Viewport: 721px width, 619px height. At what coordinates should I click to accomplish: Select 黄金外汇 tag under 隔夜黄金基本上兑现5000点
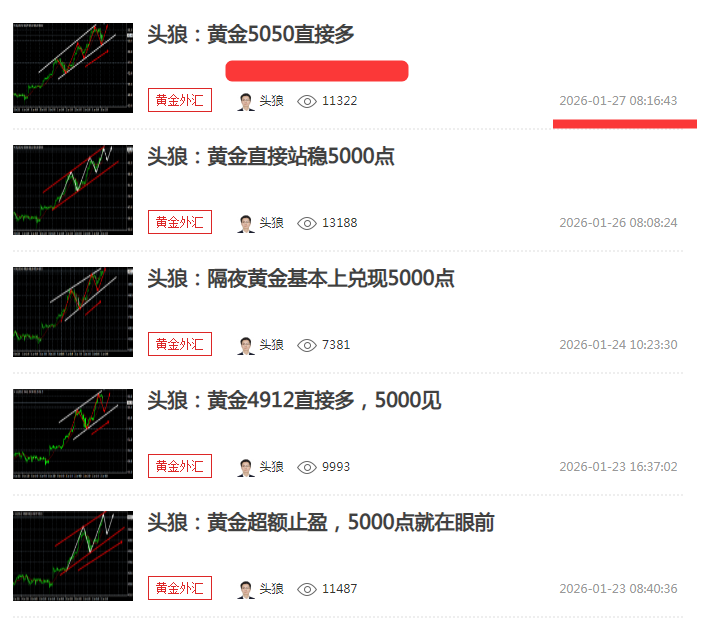180,344
